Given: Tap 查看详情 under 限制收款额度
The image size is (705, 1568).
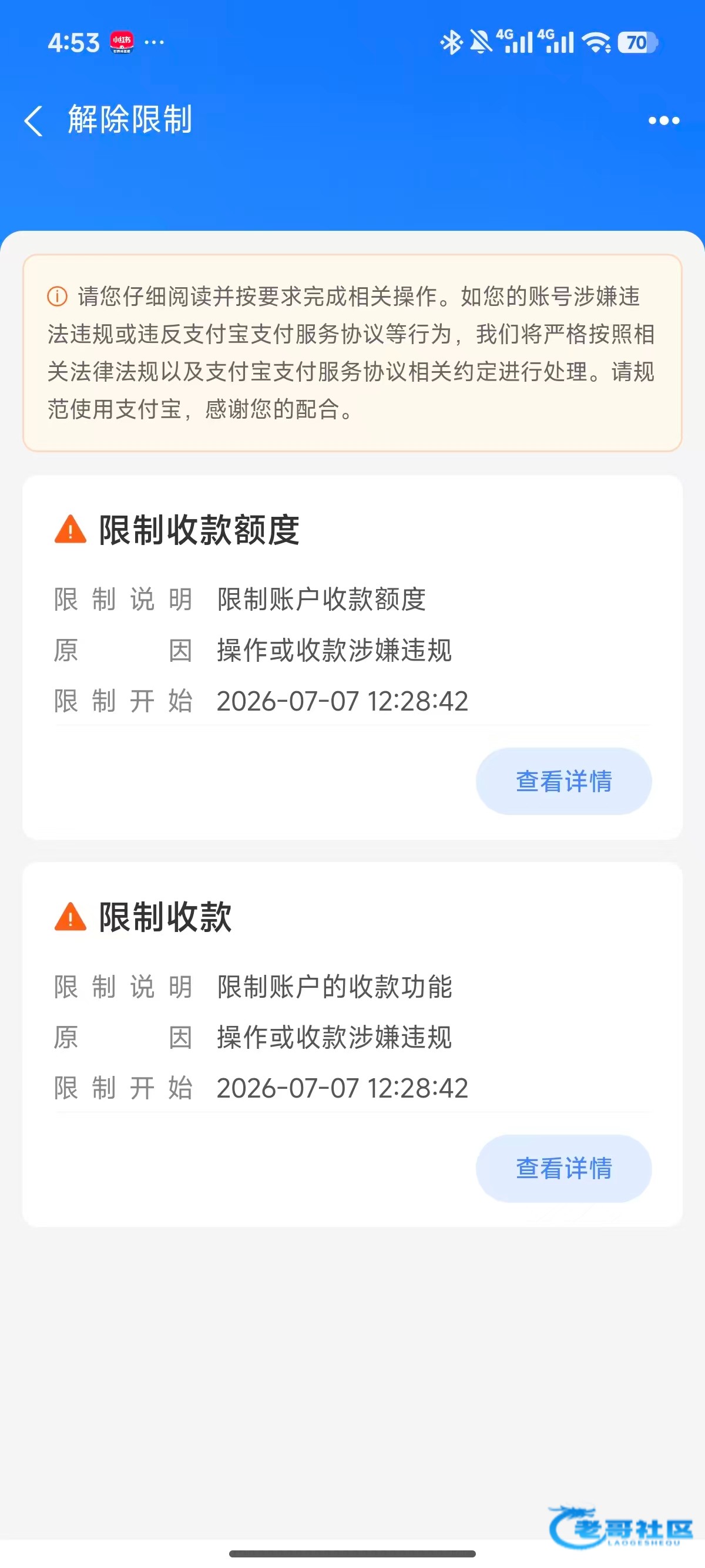Looking at the screenshot, I should pyautogui.click(x=564, y=781).
